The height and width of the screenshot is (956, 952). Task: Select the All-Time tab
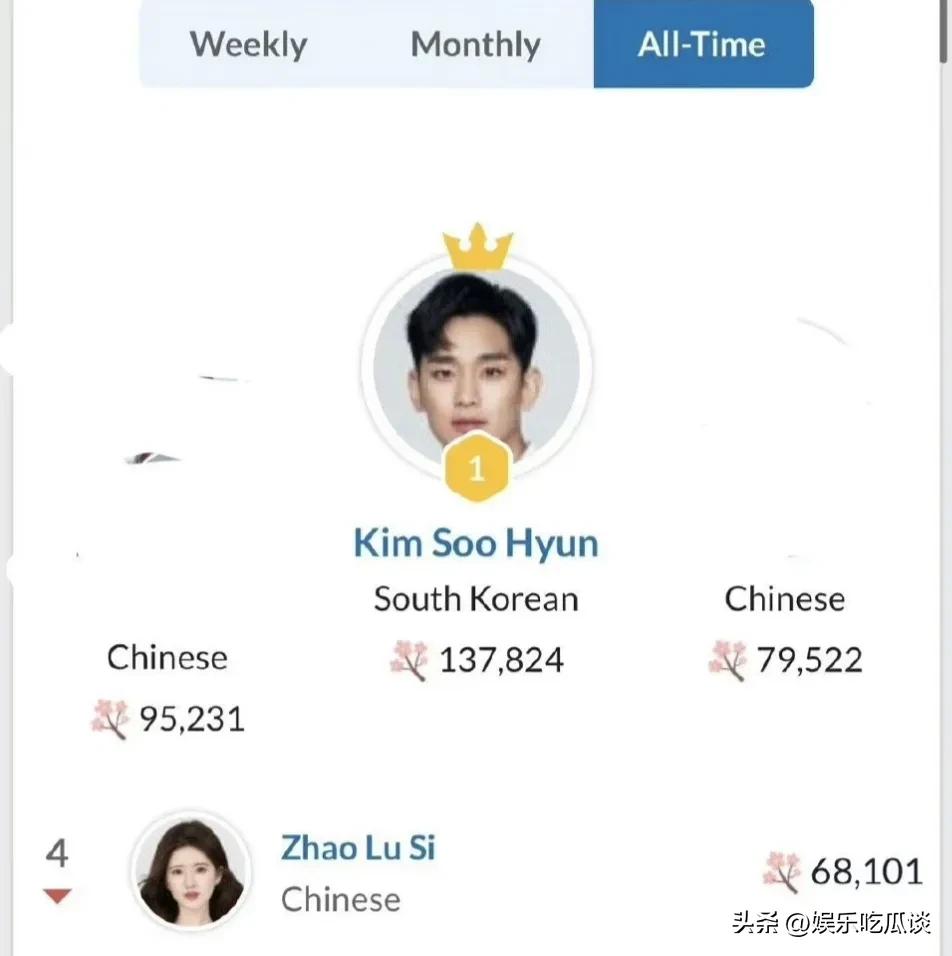[703, 43]
